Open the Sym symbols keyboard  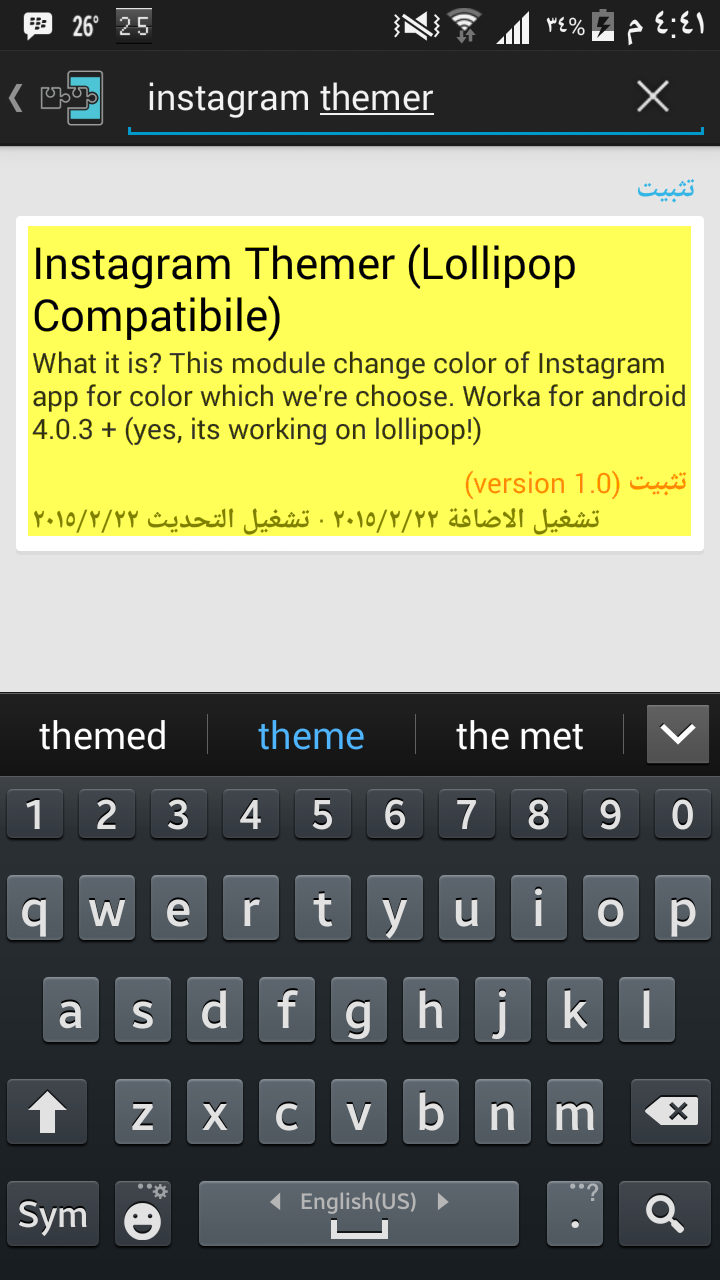point(53,1213)
